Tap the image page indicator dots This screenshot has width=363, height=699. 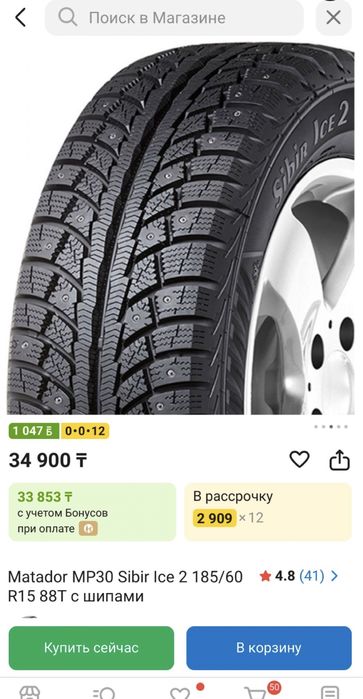pos(331,427)
